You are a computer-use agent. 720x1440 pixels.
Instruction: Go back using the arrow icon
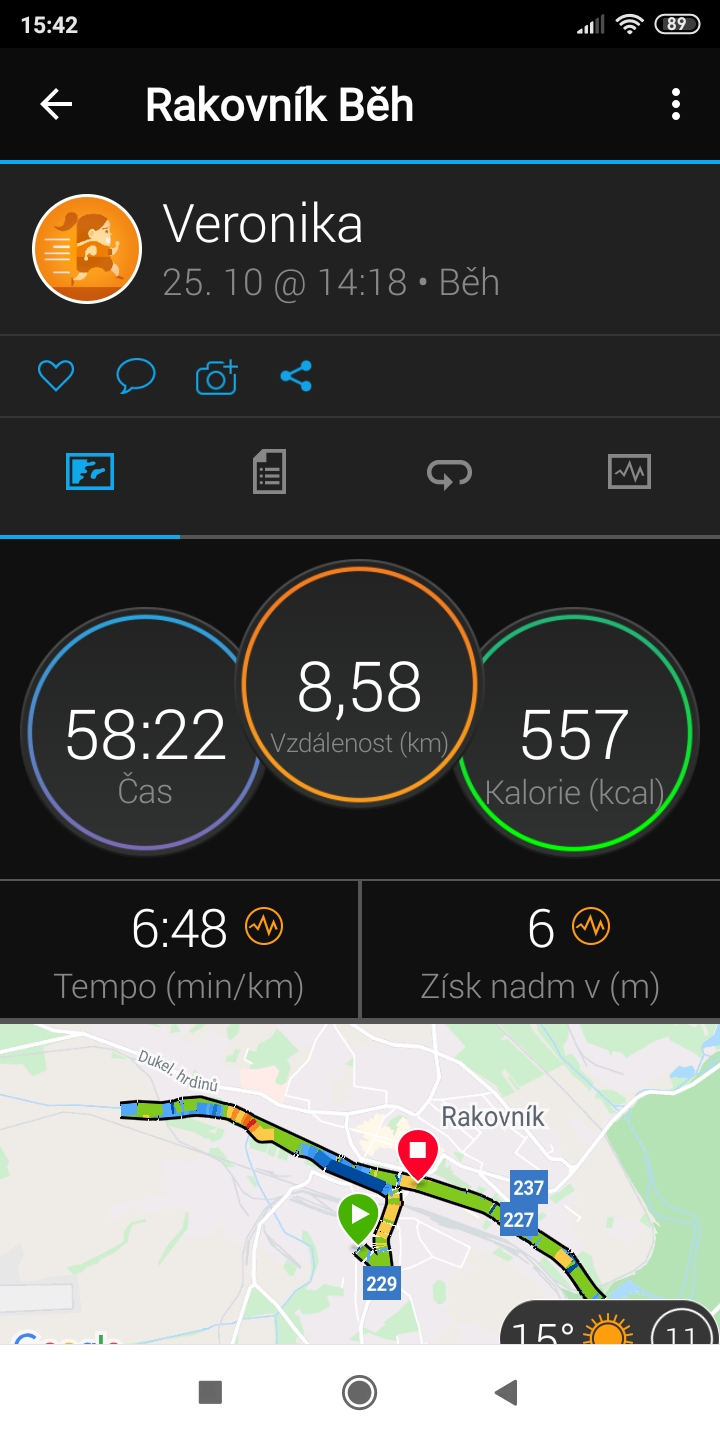56,104
